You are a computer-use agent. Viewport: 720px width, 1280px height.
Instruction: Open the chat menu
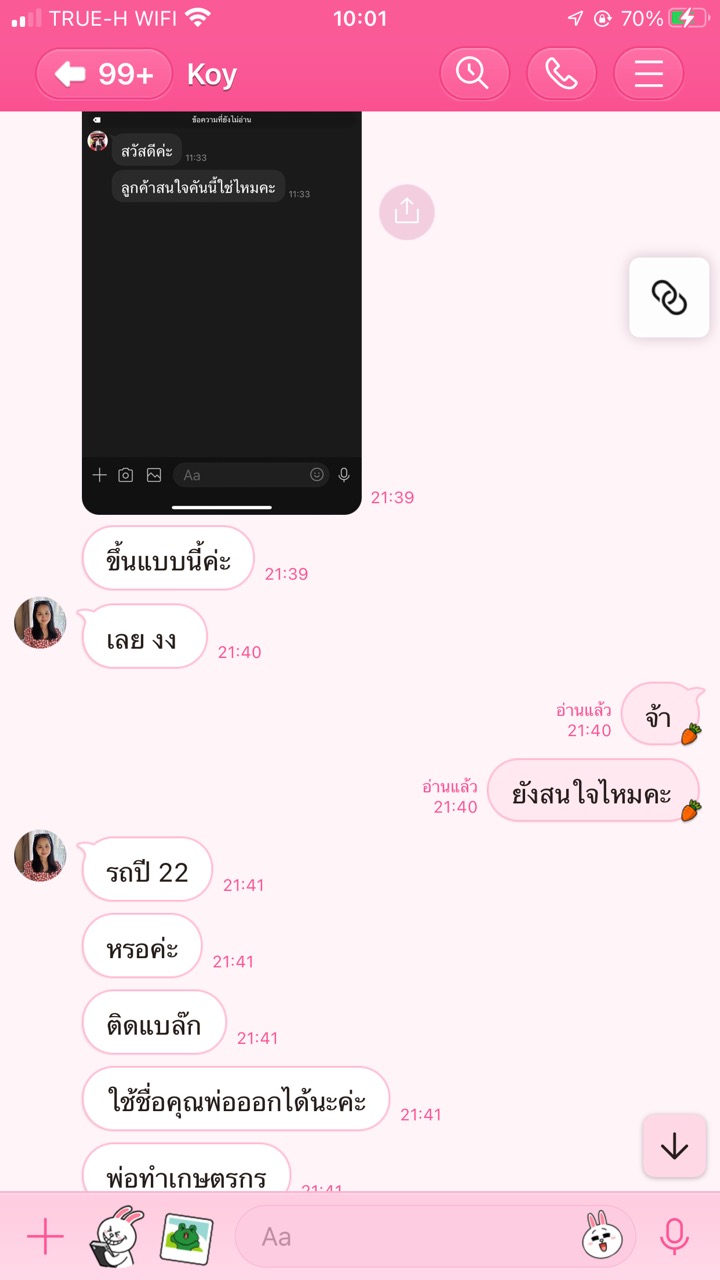click(x=648, y=74)
